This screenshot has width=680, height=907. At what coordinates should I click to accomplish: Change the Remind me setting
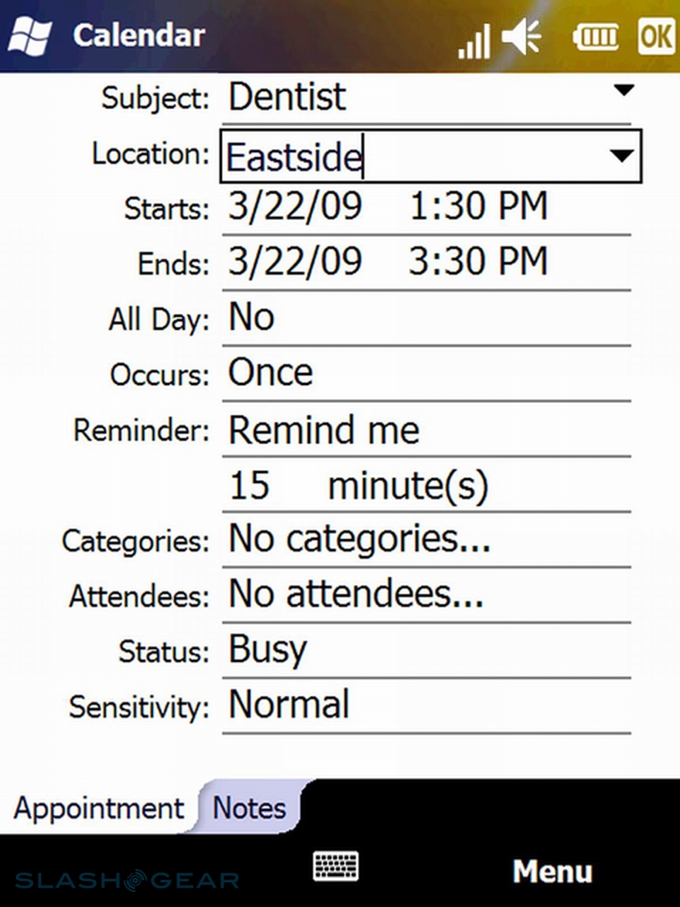[324, 431]
